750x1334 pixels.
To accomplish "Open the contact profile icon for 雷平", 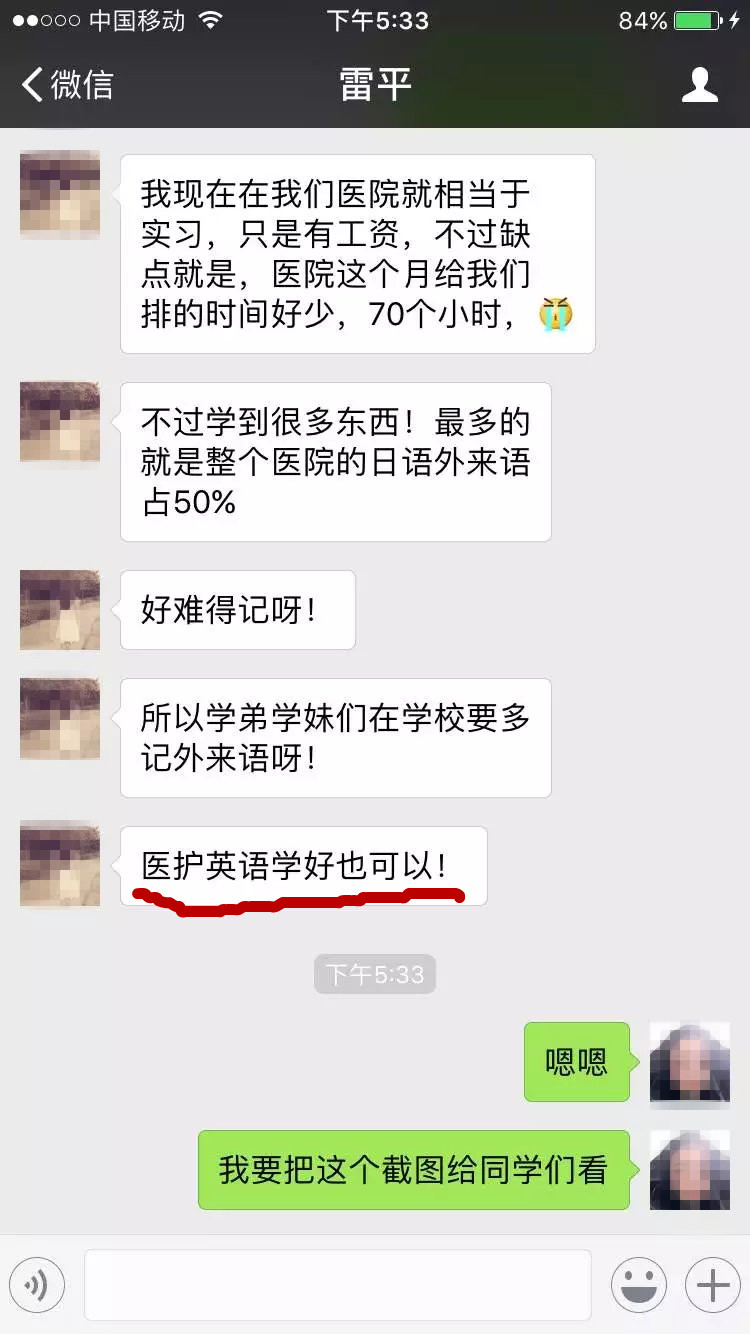I will (x=699, y=85).
